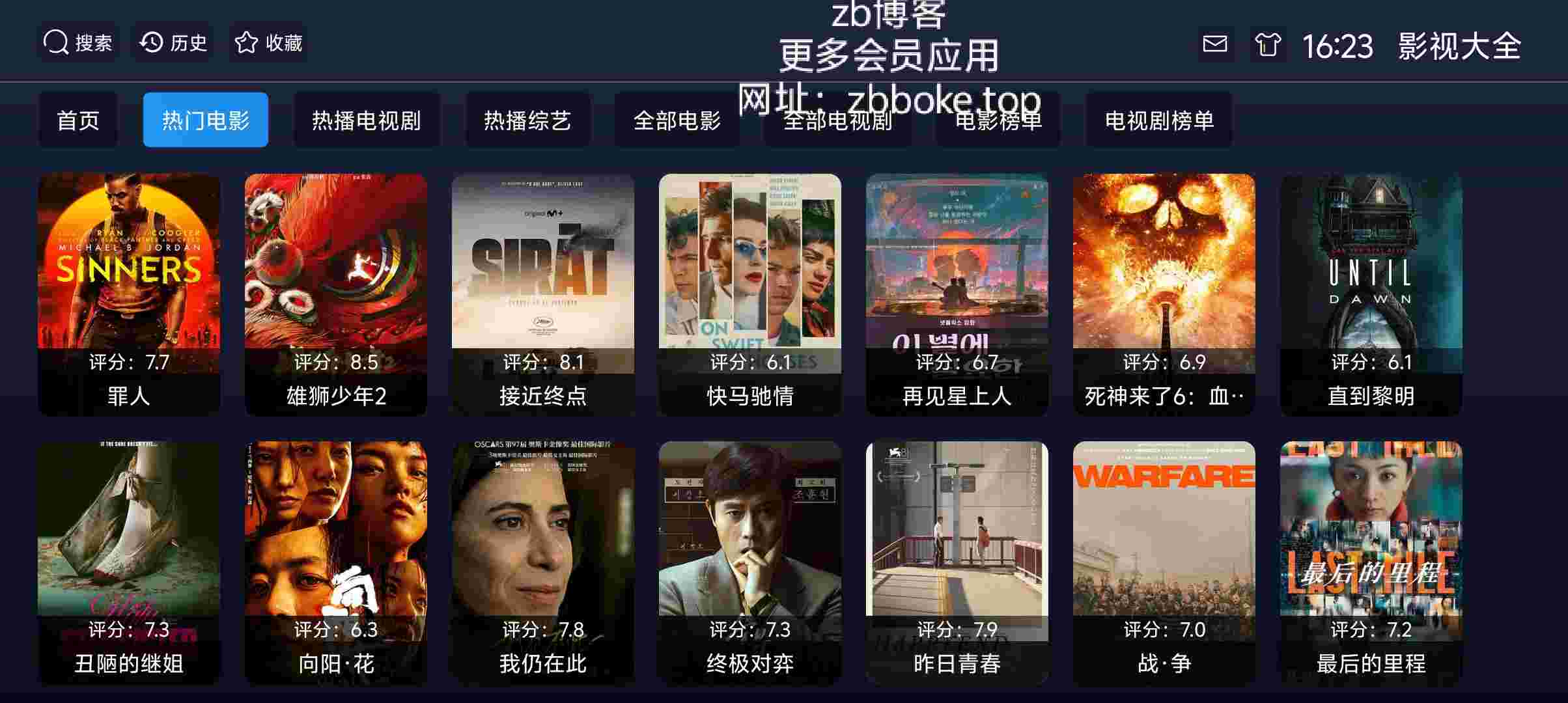Viewport: 1568px width, 703px height.
Task: Open 收藏 favorites
Action: pyautogui.click(x=268, y=43)
